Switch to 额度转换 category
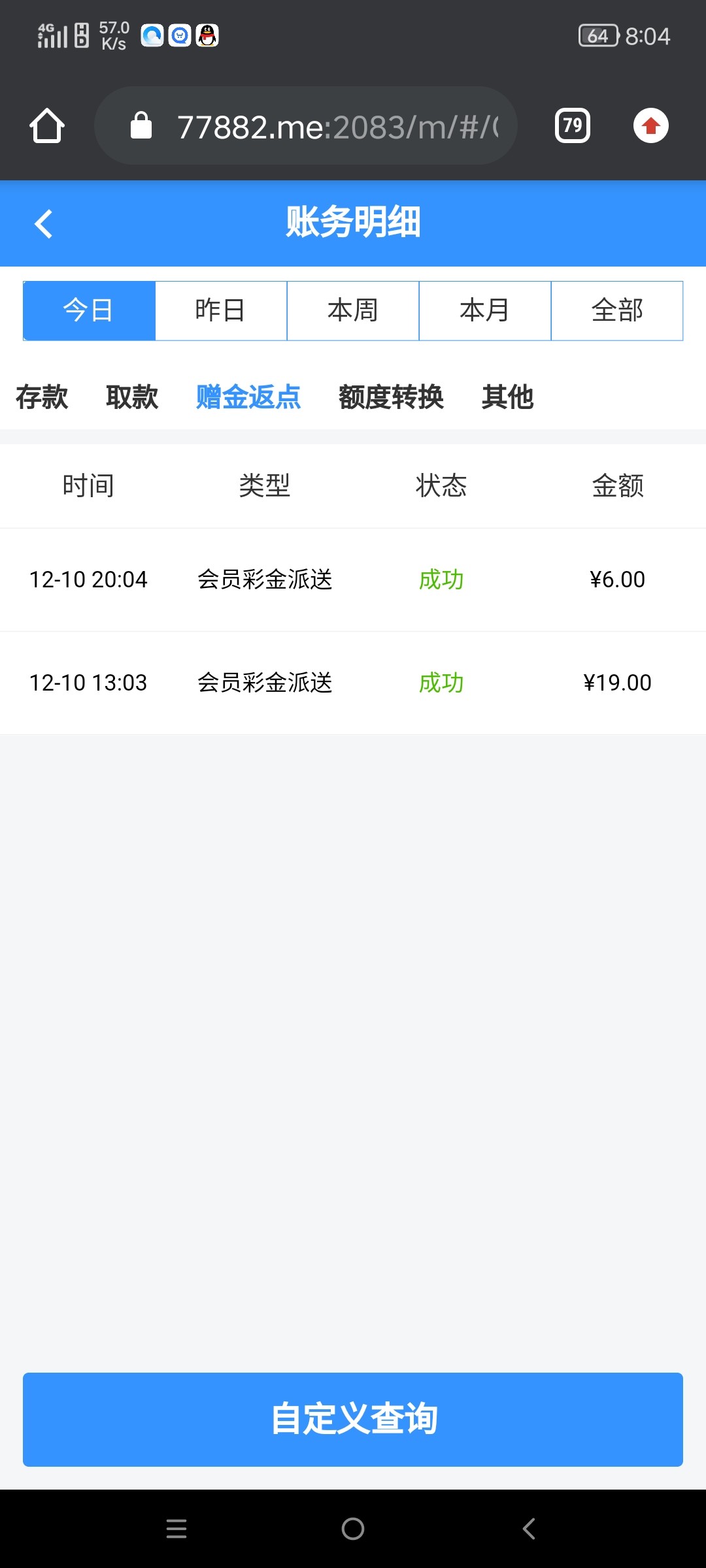This screenshot has width=706, height=1568. click(391, 397)
